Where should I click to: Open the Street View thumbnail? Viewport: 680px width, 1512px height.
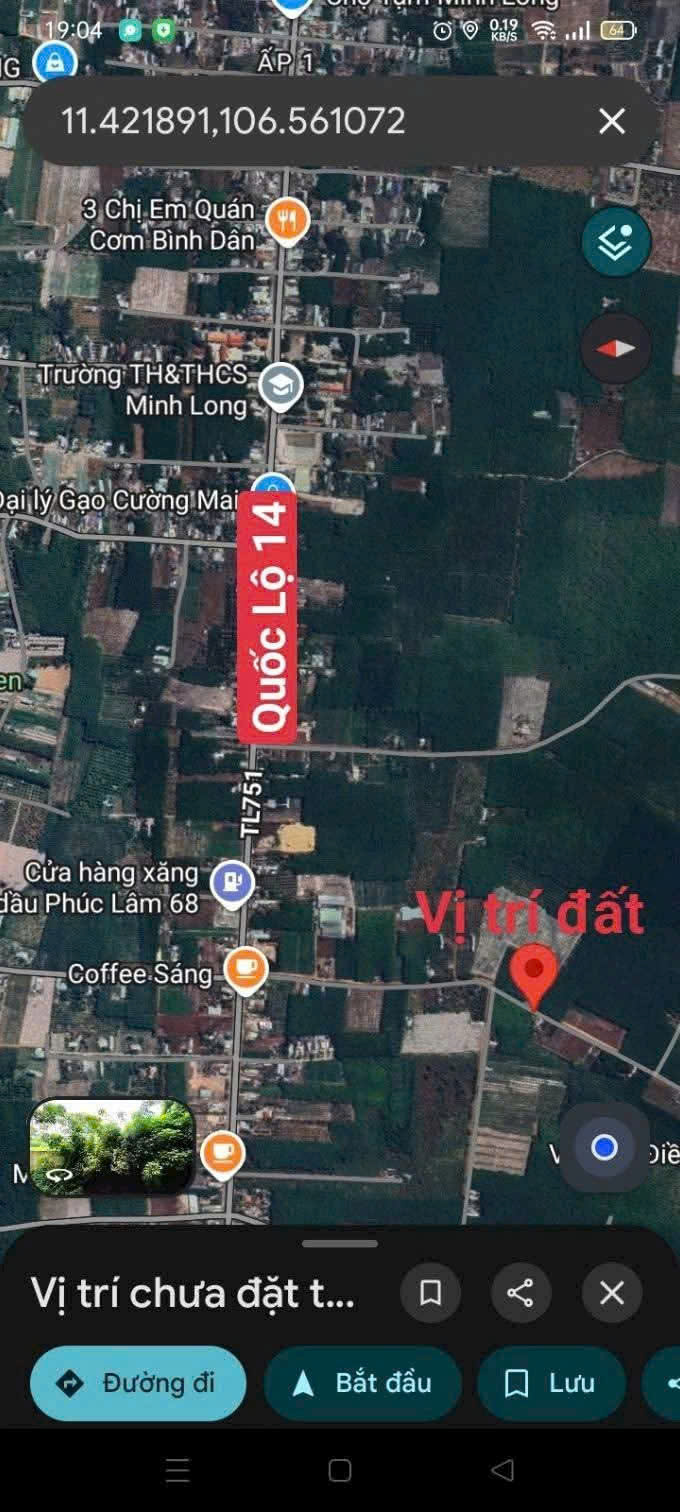[x=111, y=1146]
